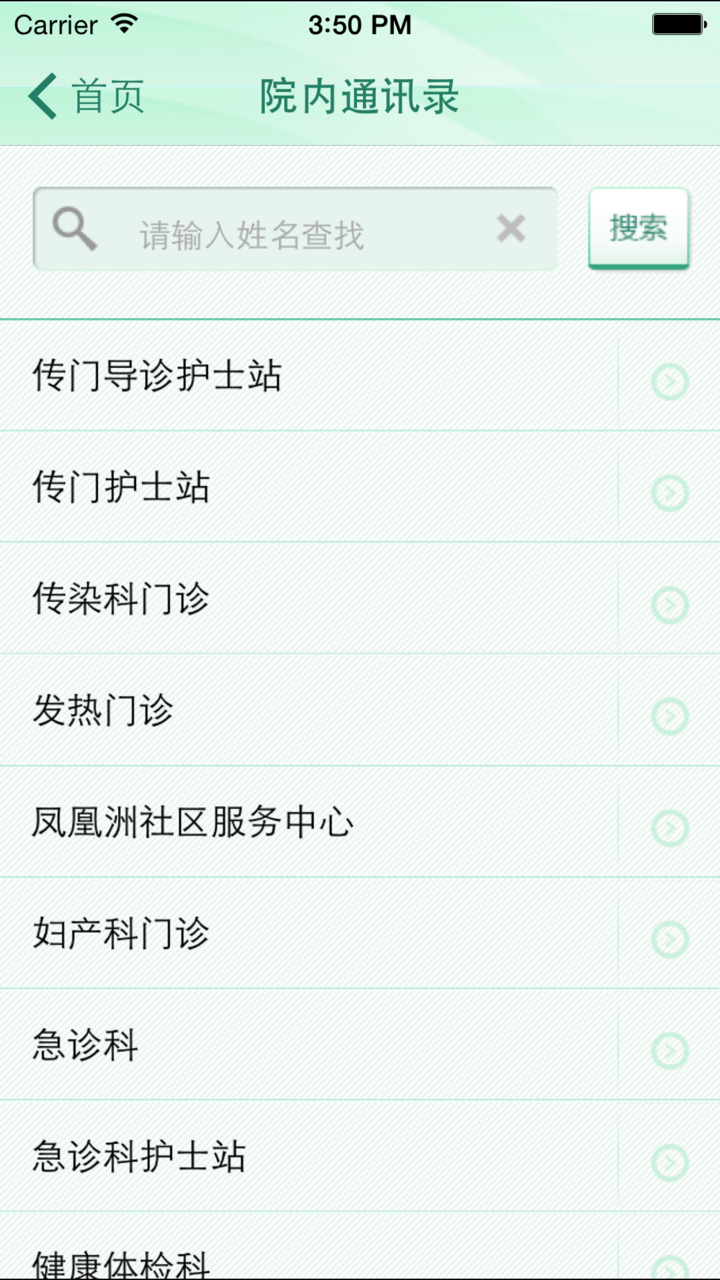This screenshot has width=720, height=1280.
Task: Tap the 搜索 search button
Action: [x=639, y=228]
